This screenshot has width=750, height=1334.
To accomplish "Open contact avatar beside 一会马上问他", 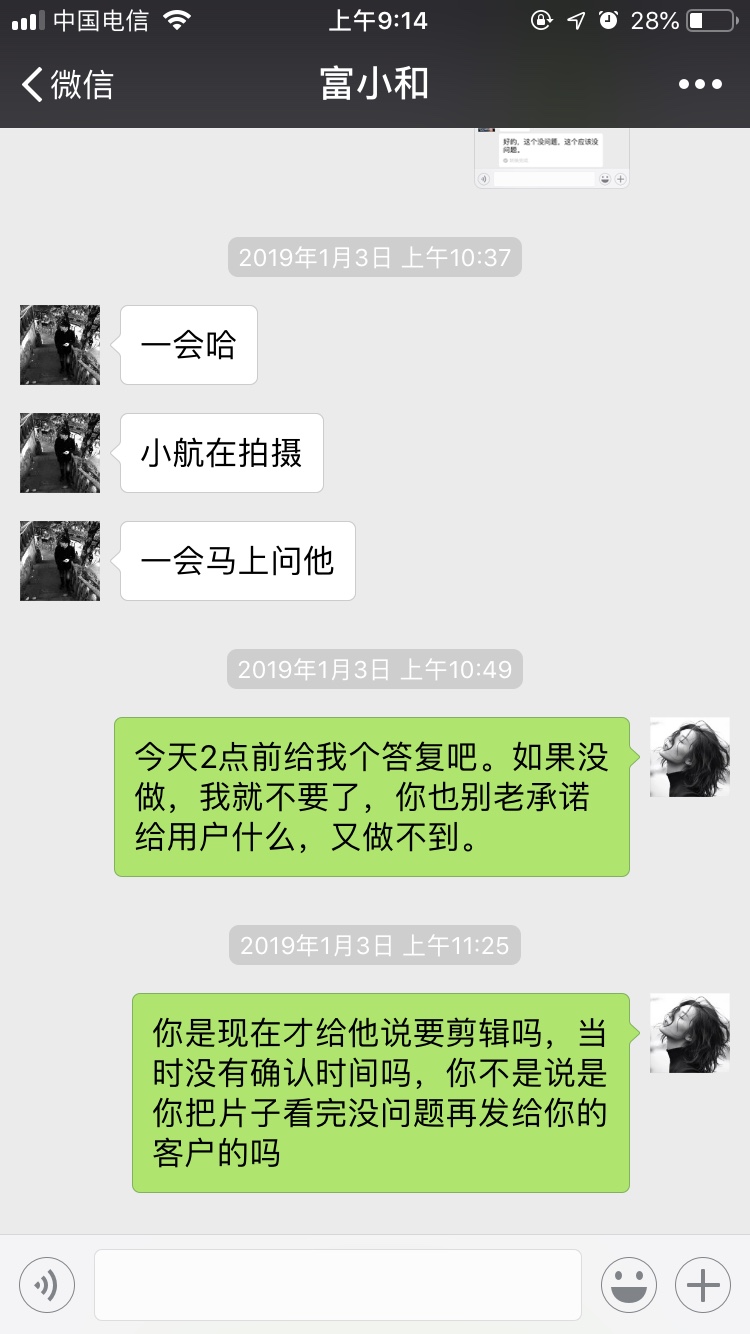I will [60, 561].
